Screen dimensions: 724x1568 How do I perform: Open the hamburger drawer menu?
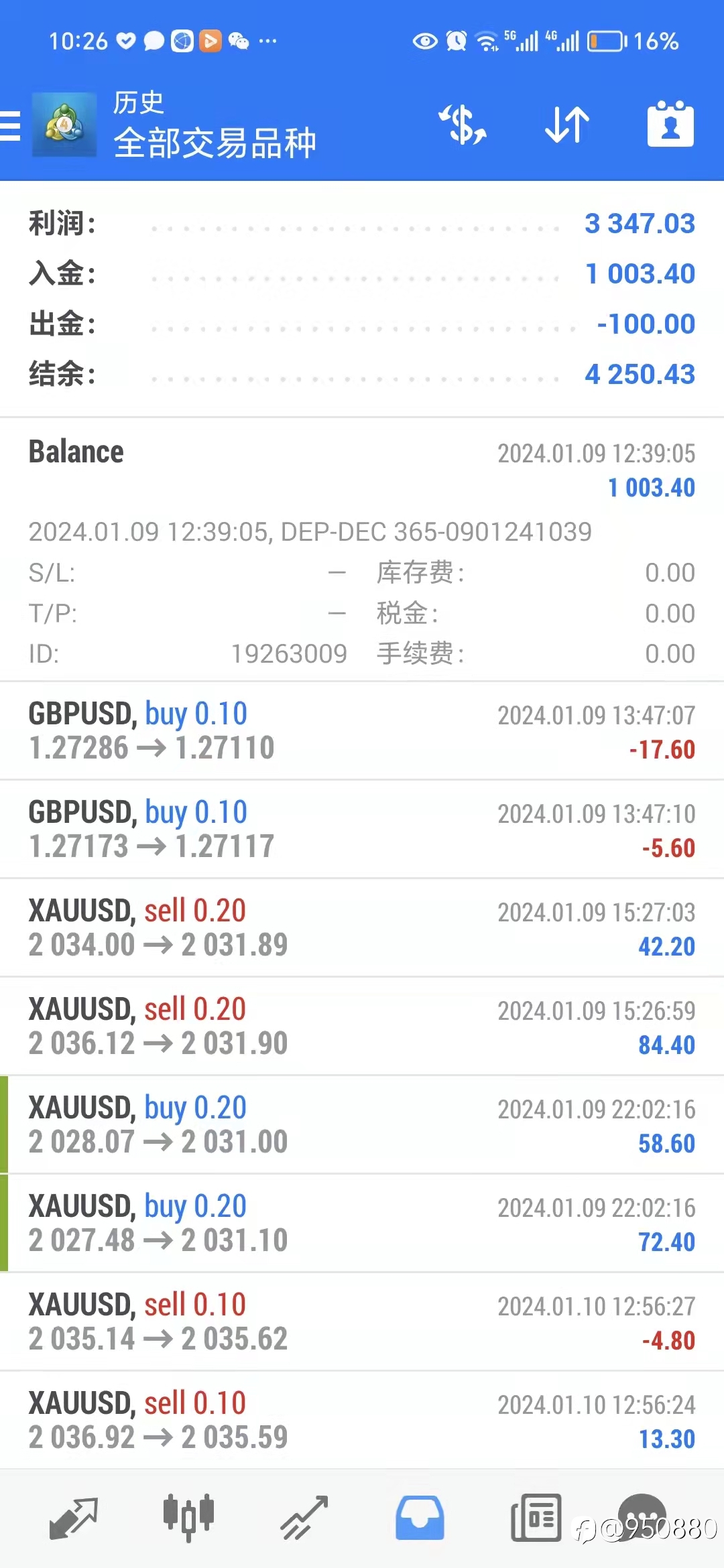pyautogui.click(x=11, y=125)
